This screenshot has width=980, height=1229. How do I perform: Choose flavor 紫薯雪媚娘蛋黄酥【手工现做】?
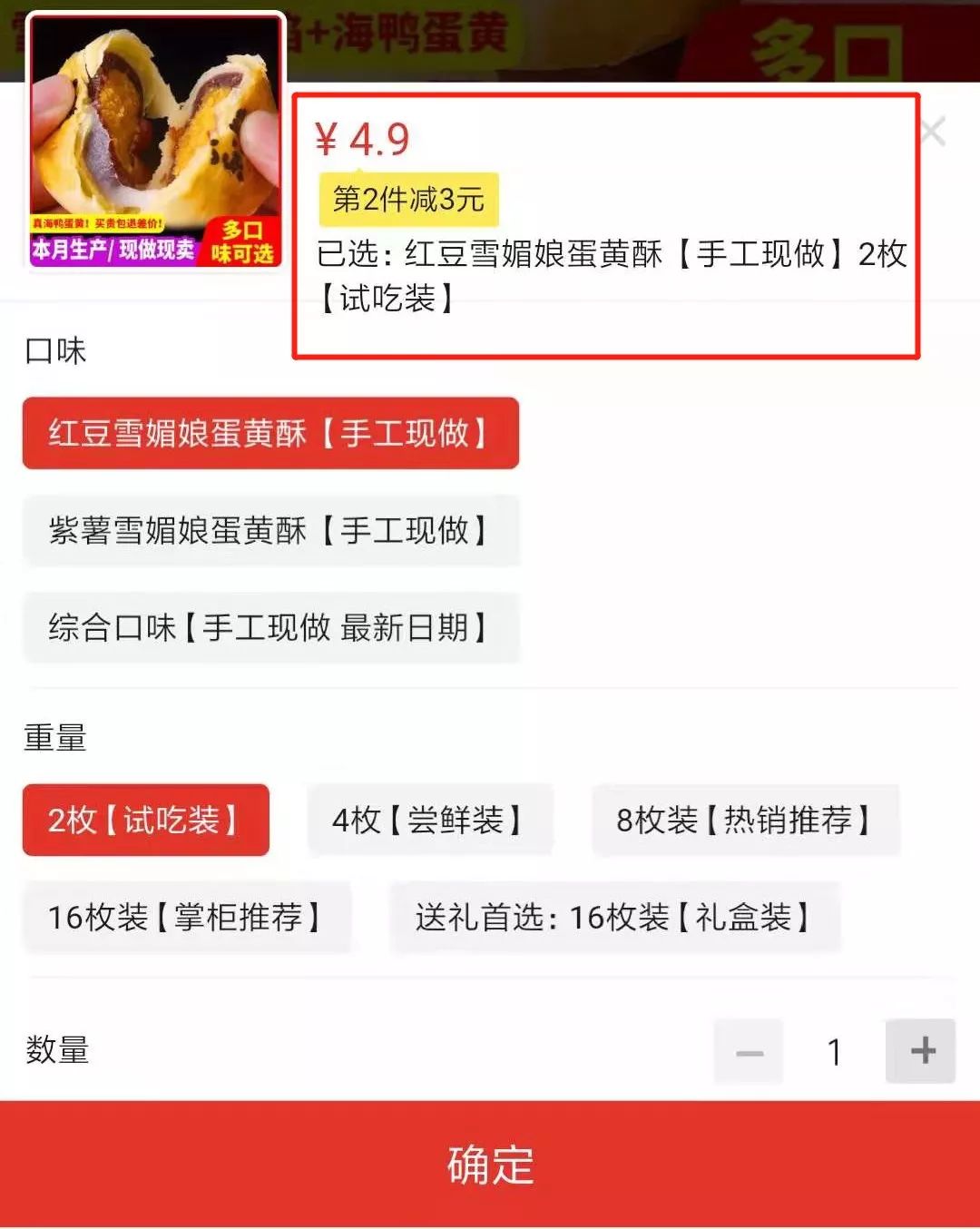click(270, 531)
